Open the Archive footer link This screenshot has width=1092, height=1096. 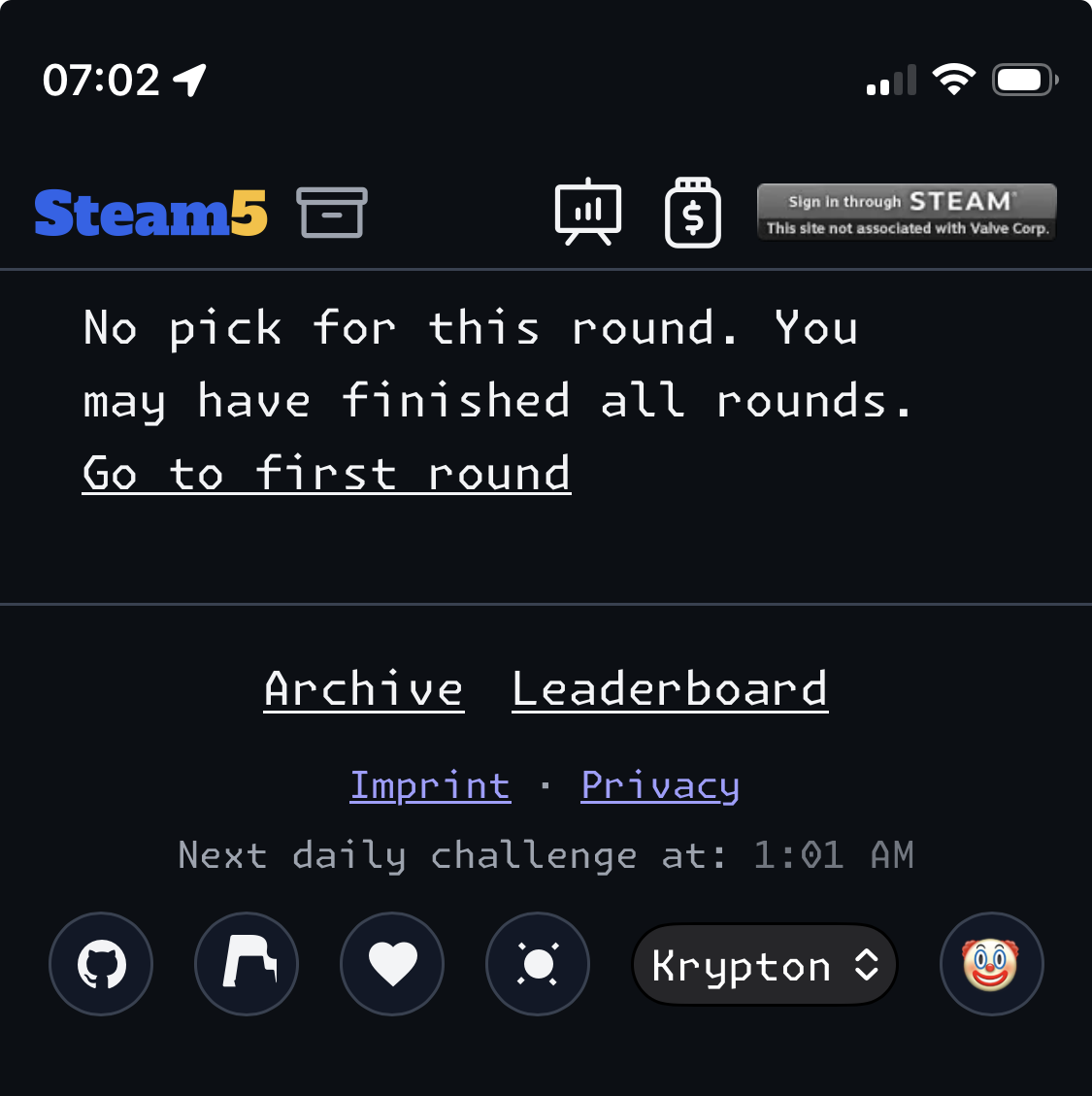tap(364, 689)
